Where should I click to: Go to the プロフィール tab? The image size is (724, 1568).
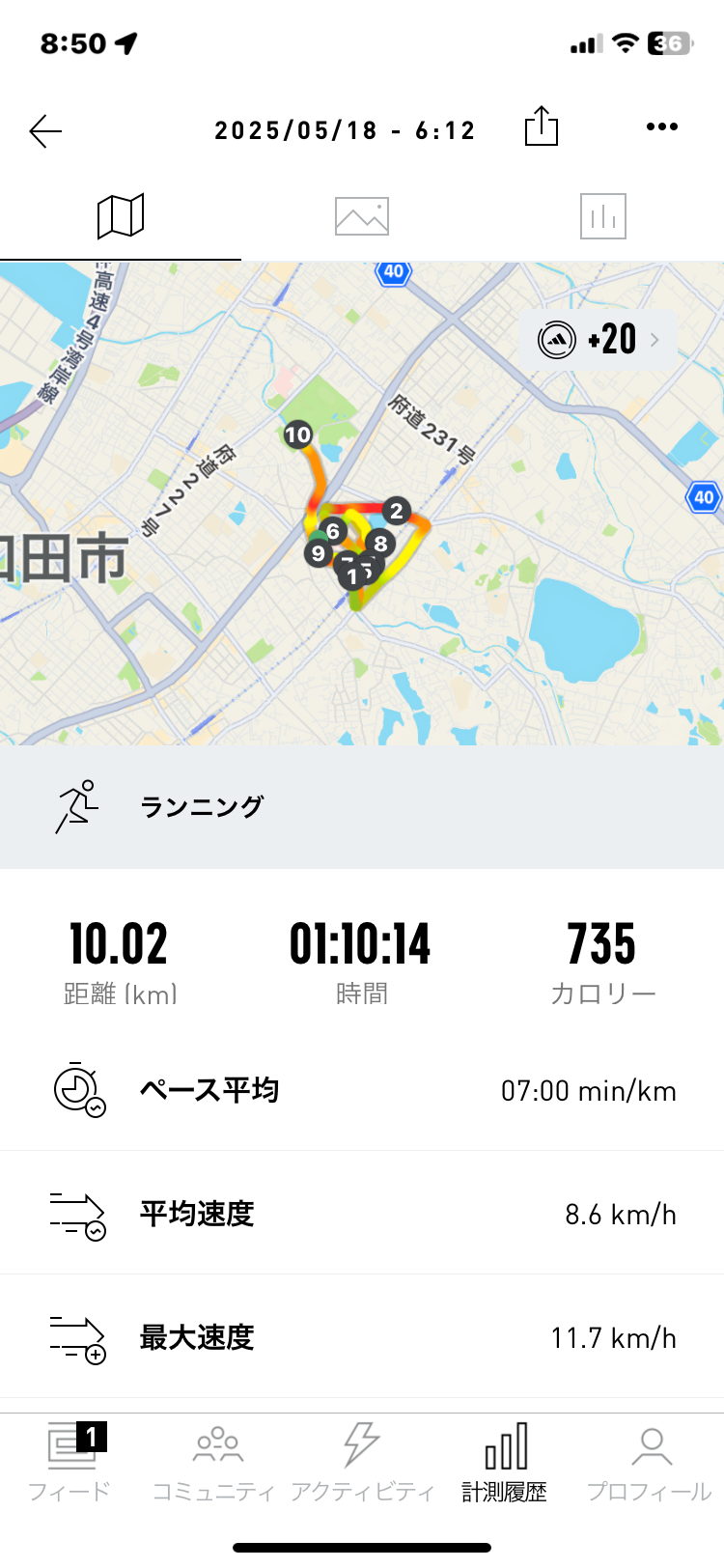click(650, 1462)
